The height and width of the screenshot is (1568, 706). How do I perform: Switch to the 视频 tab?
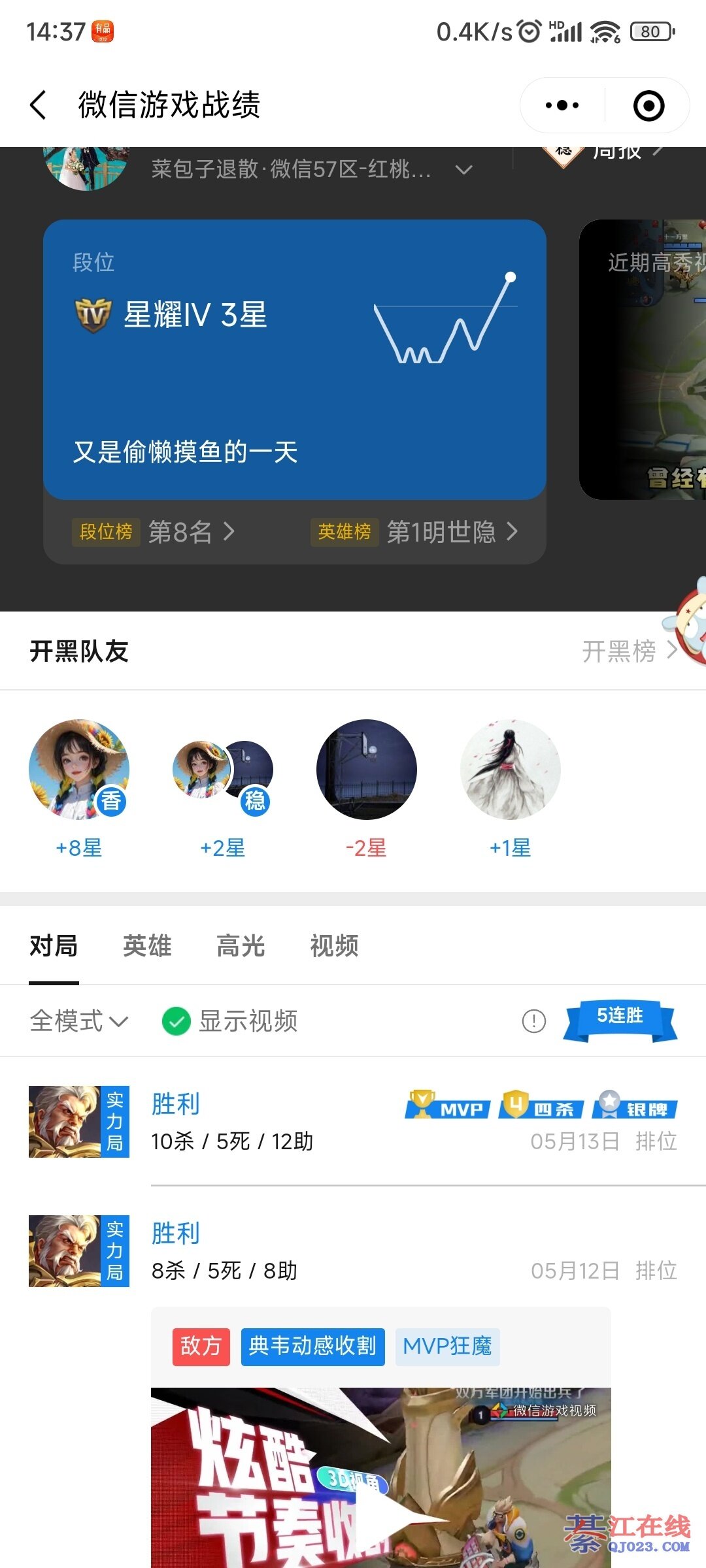tap(334, 946)
